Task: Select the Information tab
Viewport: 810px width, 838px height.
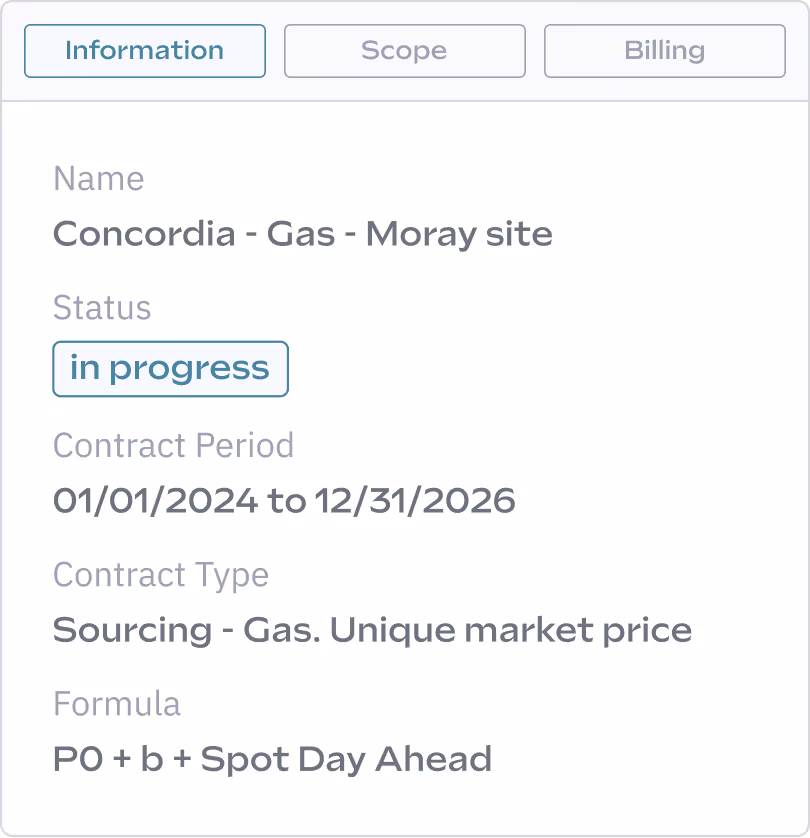Action: (x=144, y=50)
